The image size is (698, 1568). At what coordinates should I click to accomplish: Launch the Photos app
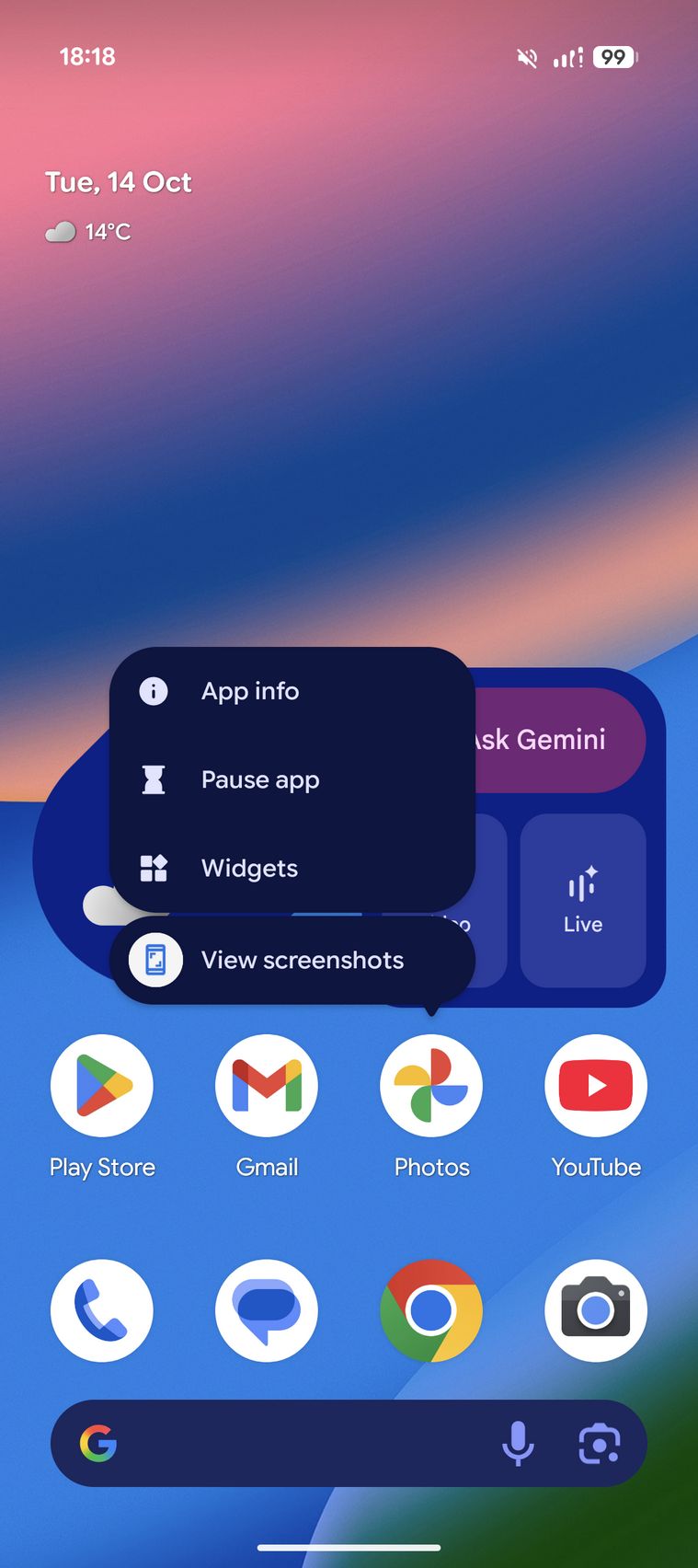(431, 1086)
